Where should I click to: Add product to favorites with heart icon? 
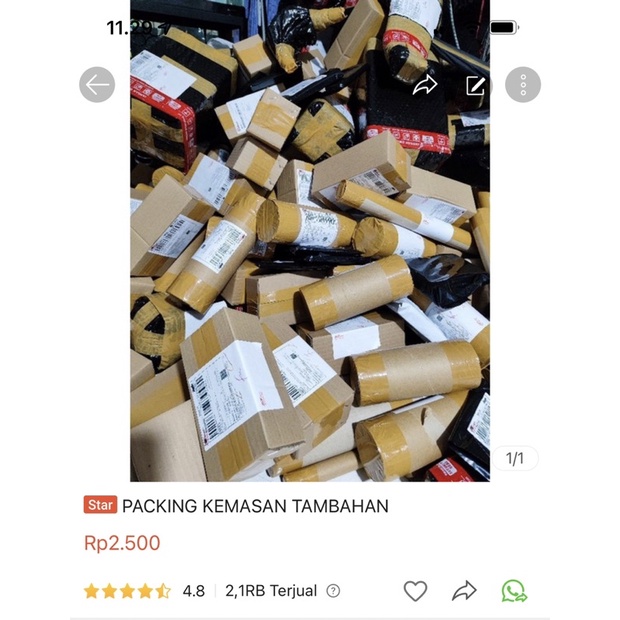coord(415,591)
